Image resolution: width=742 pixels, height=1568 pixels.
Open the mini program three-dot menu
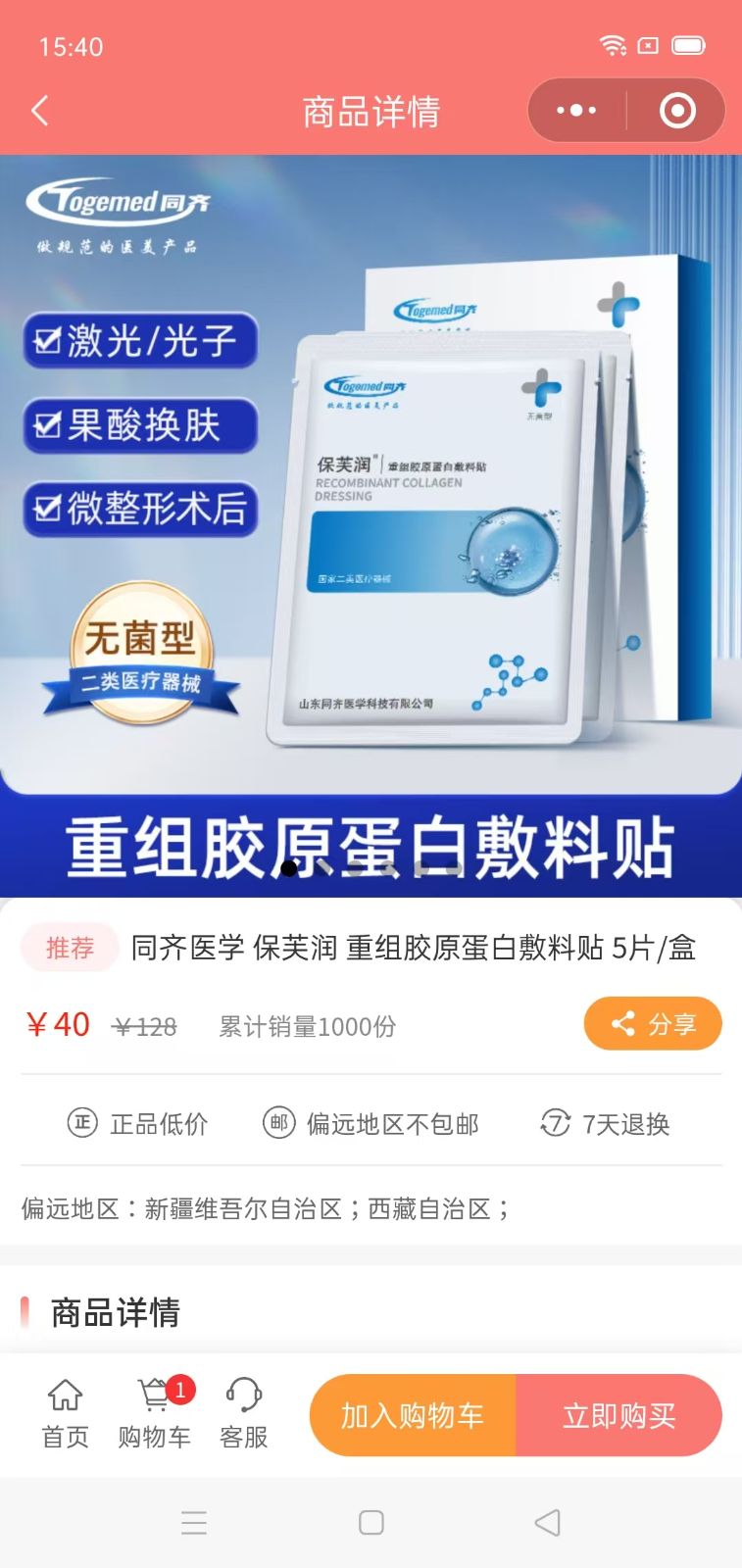[576, 111]
